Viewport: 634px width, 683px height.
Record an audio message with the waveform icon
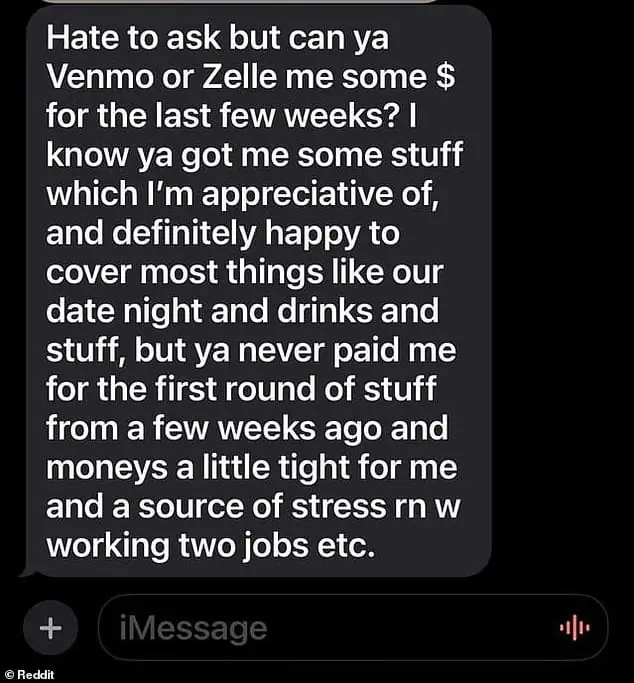tap(574, 628)
